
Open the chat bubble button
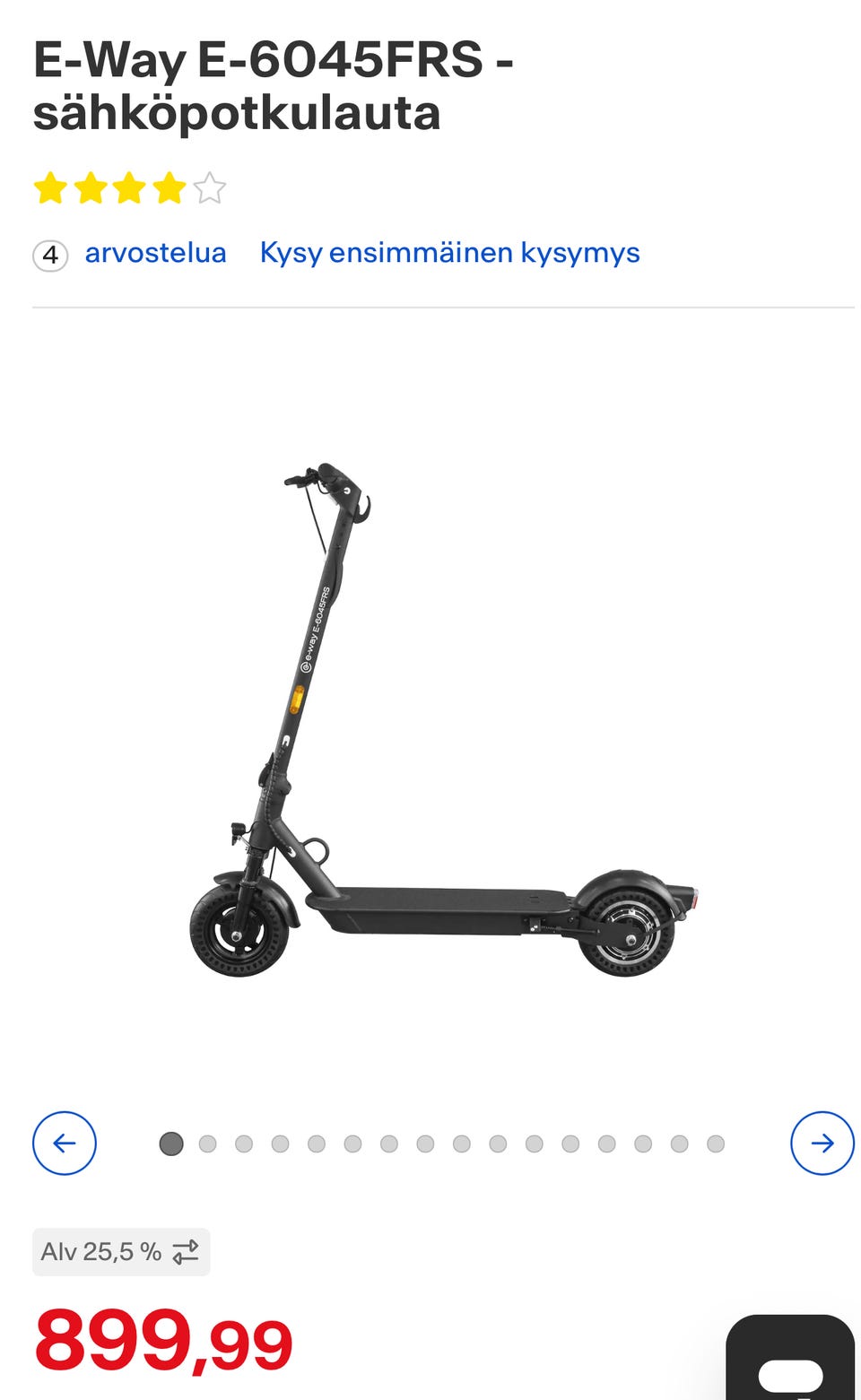coord(789,1363)
